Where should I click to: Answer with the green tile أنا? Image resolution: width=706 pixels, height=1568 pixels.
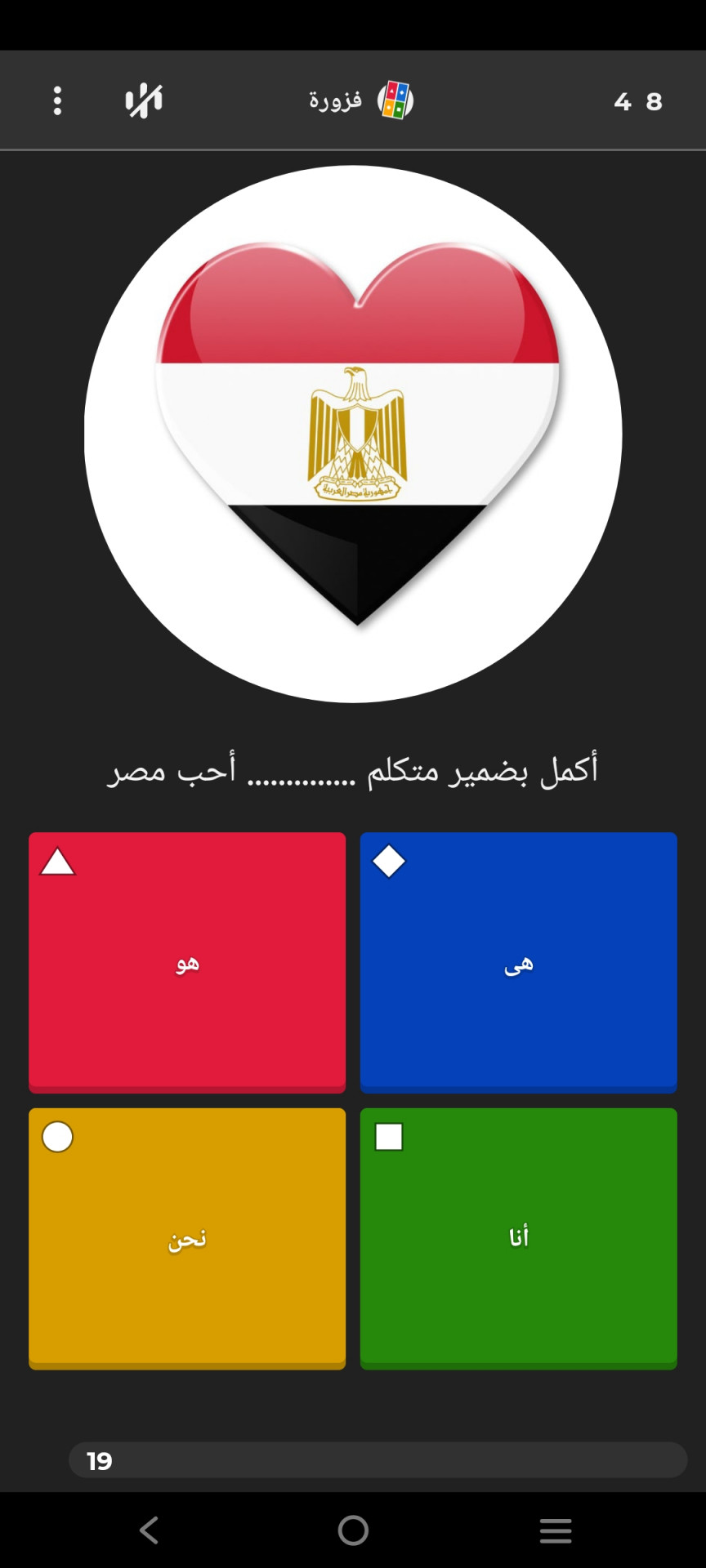(x=518, y=1237)
